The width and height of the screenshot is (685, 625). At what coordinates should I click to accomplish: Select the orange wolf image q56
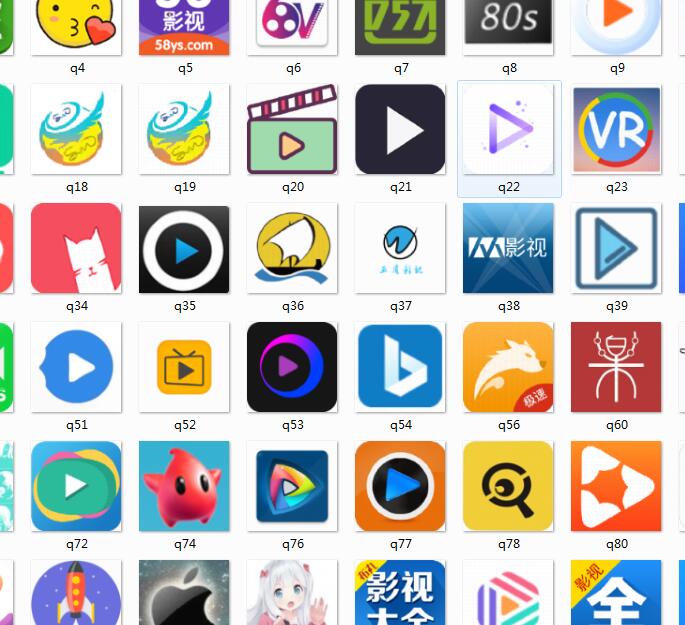click(508, 367)
